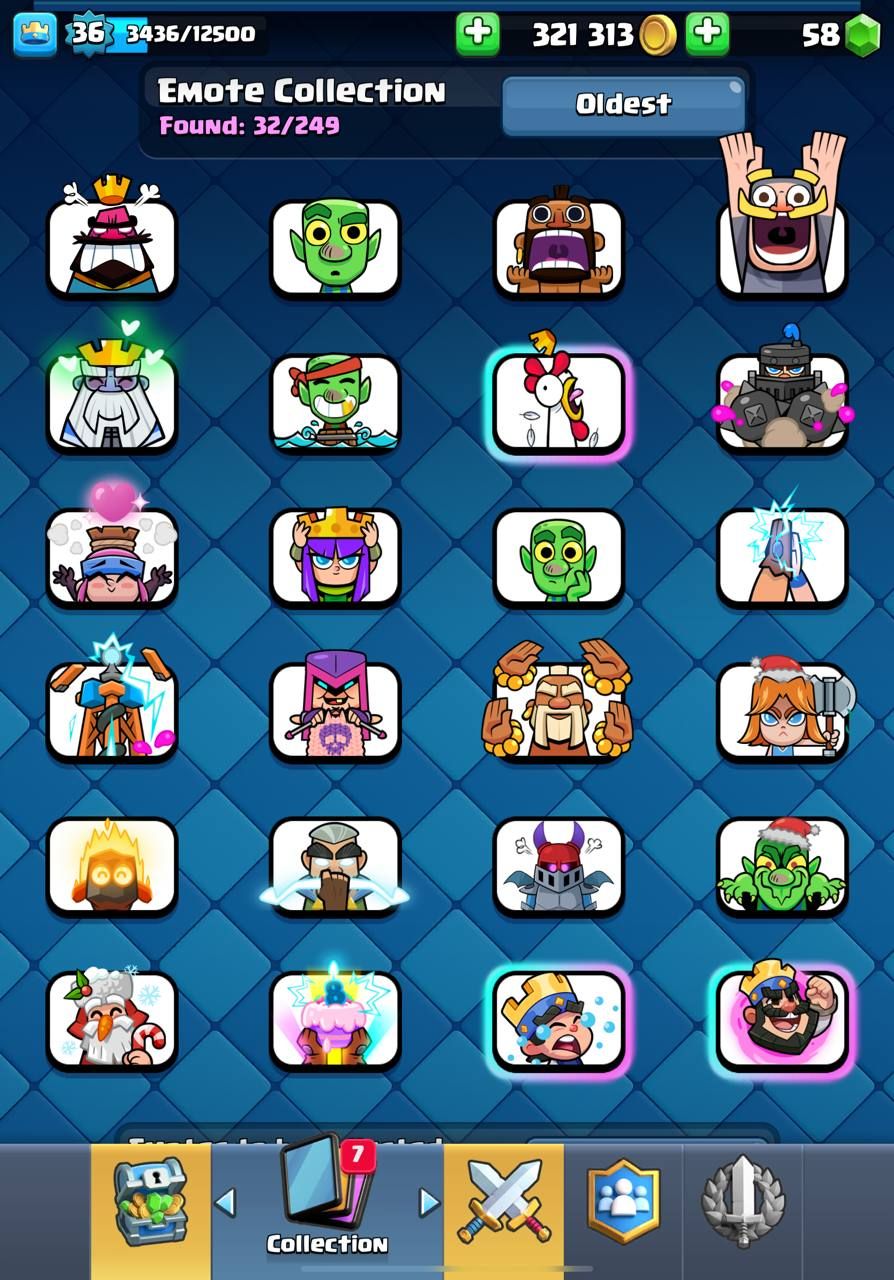
Task: Buy gems with the plus button beside gems
Action: tap(708, 34)
